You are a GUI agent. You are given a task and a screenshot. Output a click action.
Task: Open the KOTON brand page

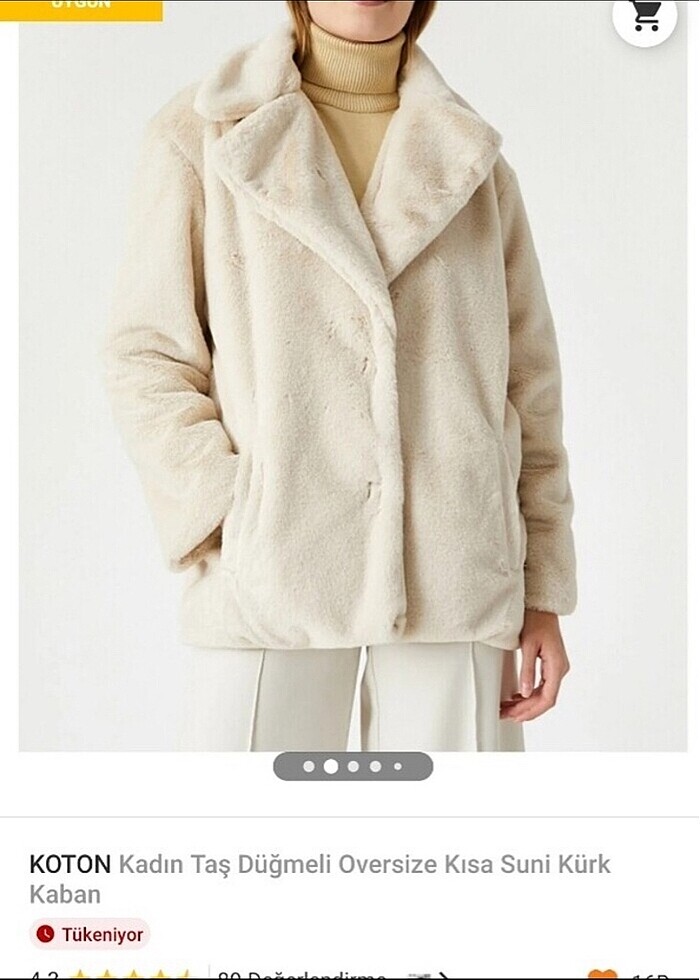tap(70, 864)
